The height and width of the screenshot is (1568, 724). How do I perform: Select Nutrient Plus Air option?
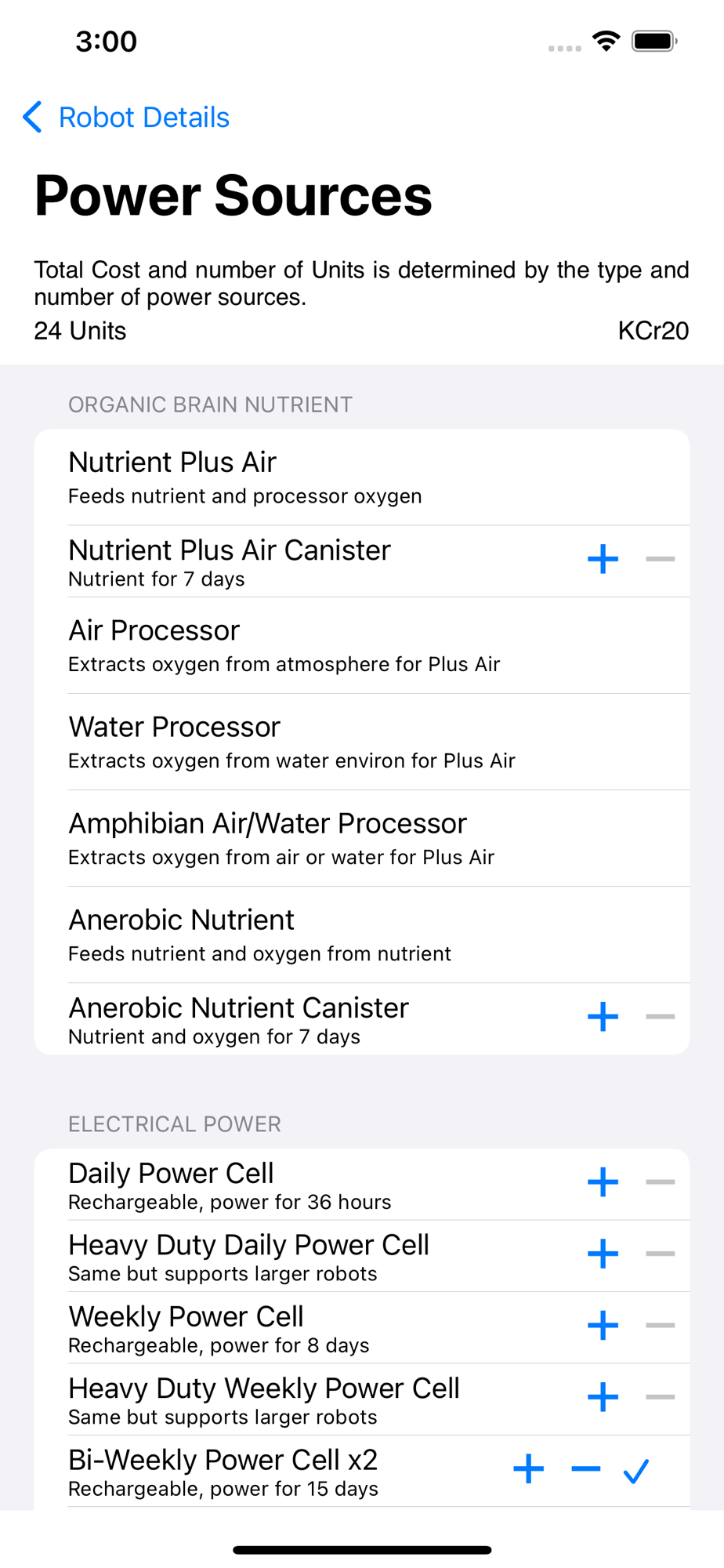click(x=362, y=477)
